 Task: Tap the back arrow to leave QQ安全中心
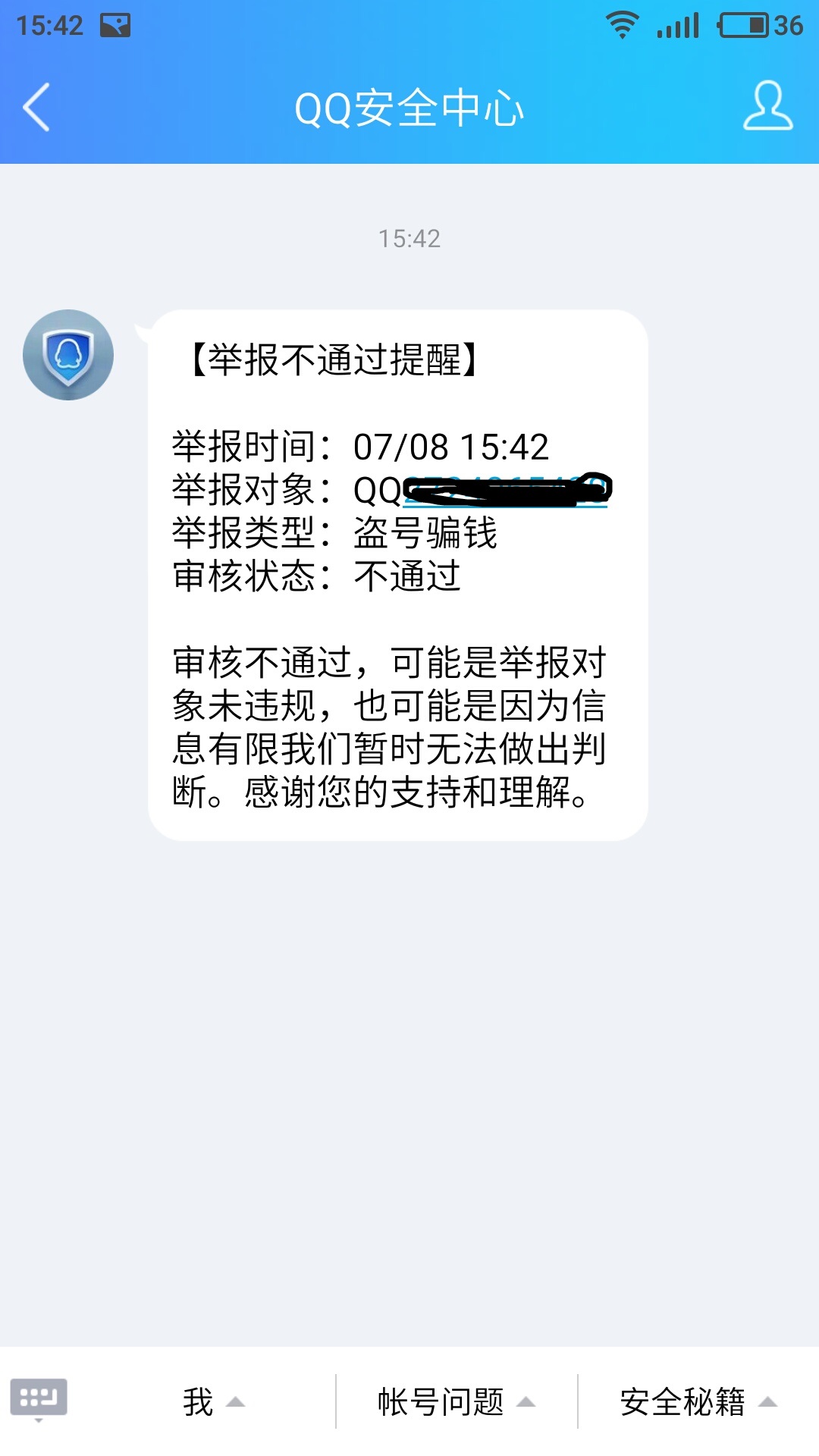[34, 108]
